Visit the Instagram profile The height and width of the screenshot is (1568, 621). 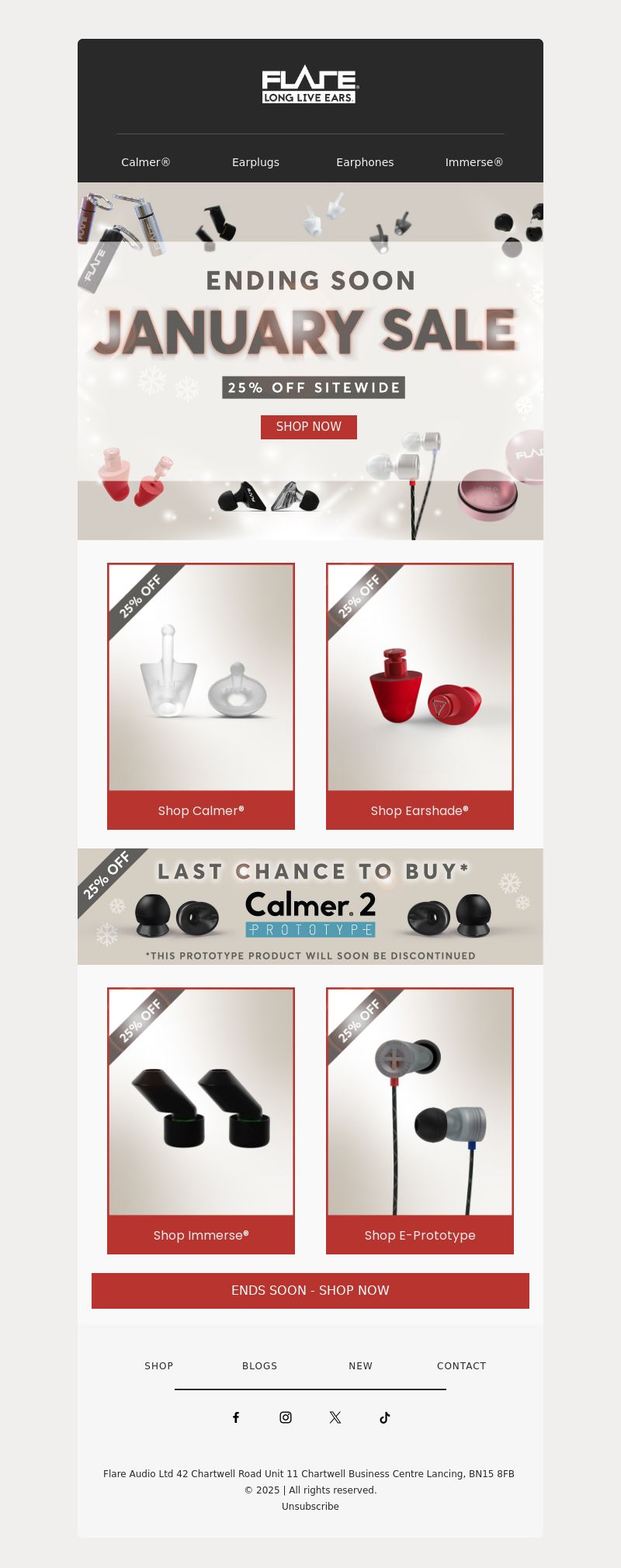point(286,1417)
